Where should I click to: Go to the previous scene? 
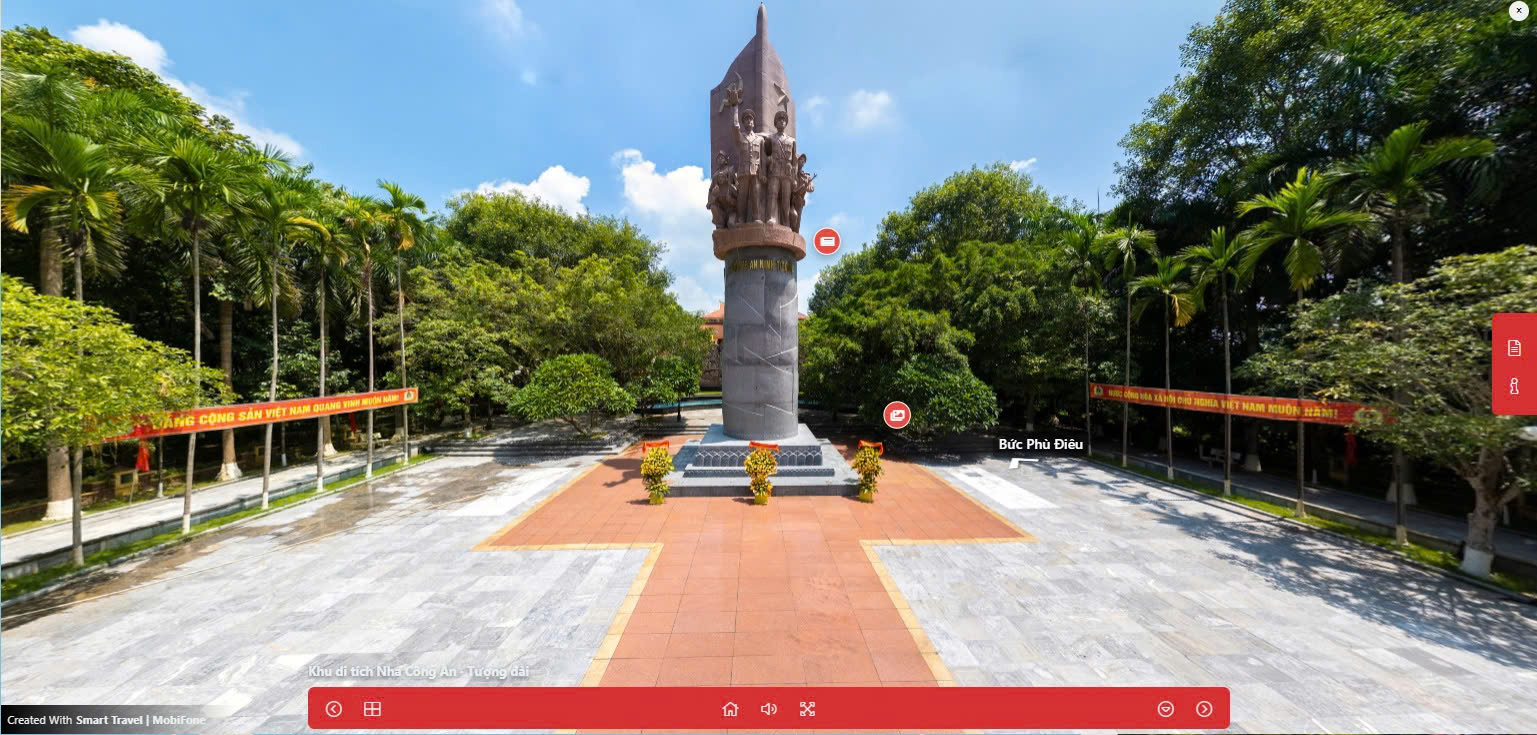tap(334, 709)
